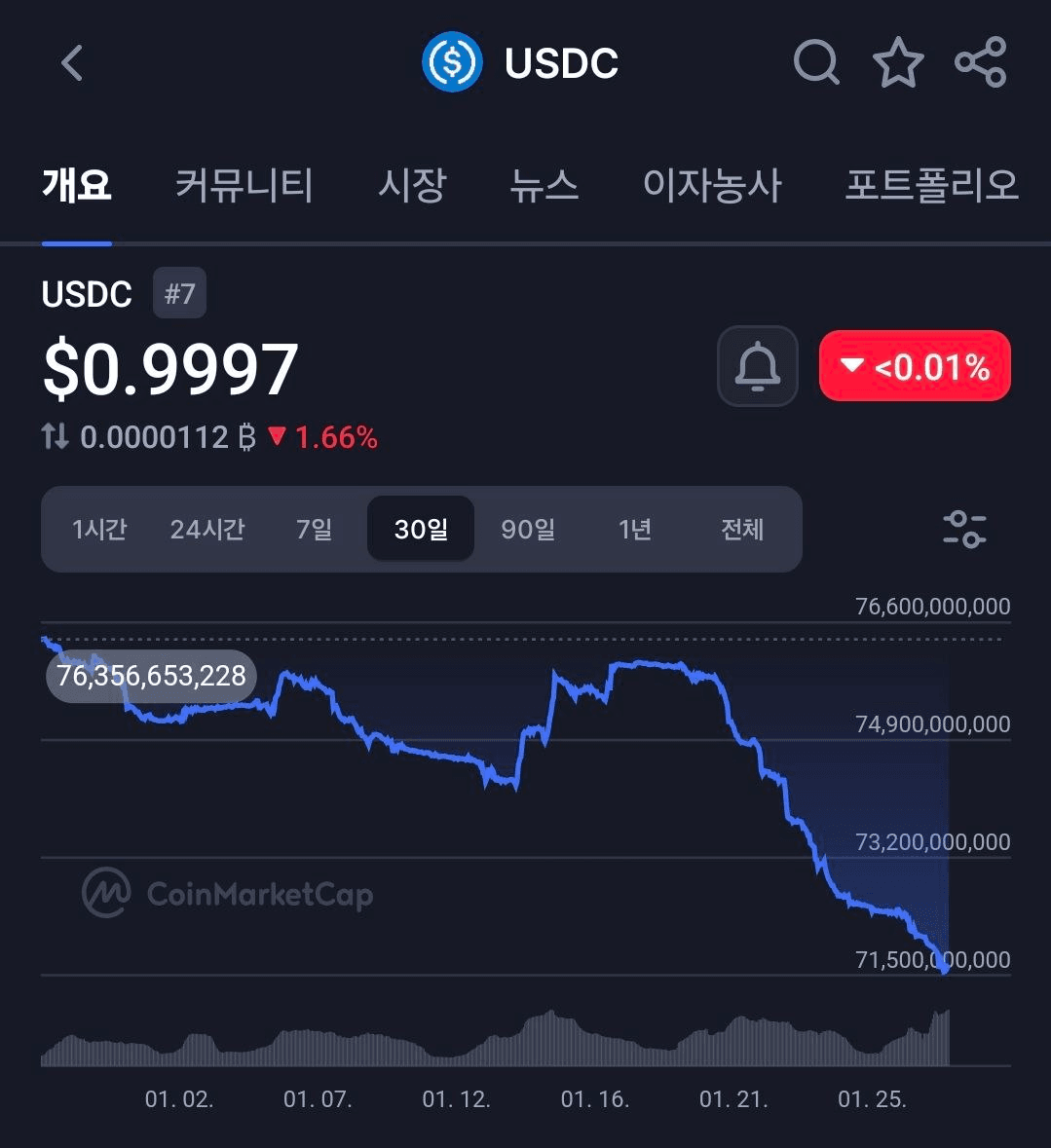
Task: Open the share options icon
Action: (982, 62)
